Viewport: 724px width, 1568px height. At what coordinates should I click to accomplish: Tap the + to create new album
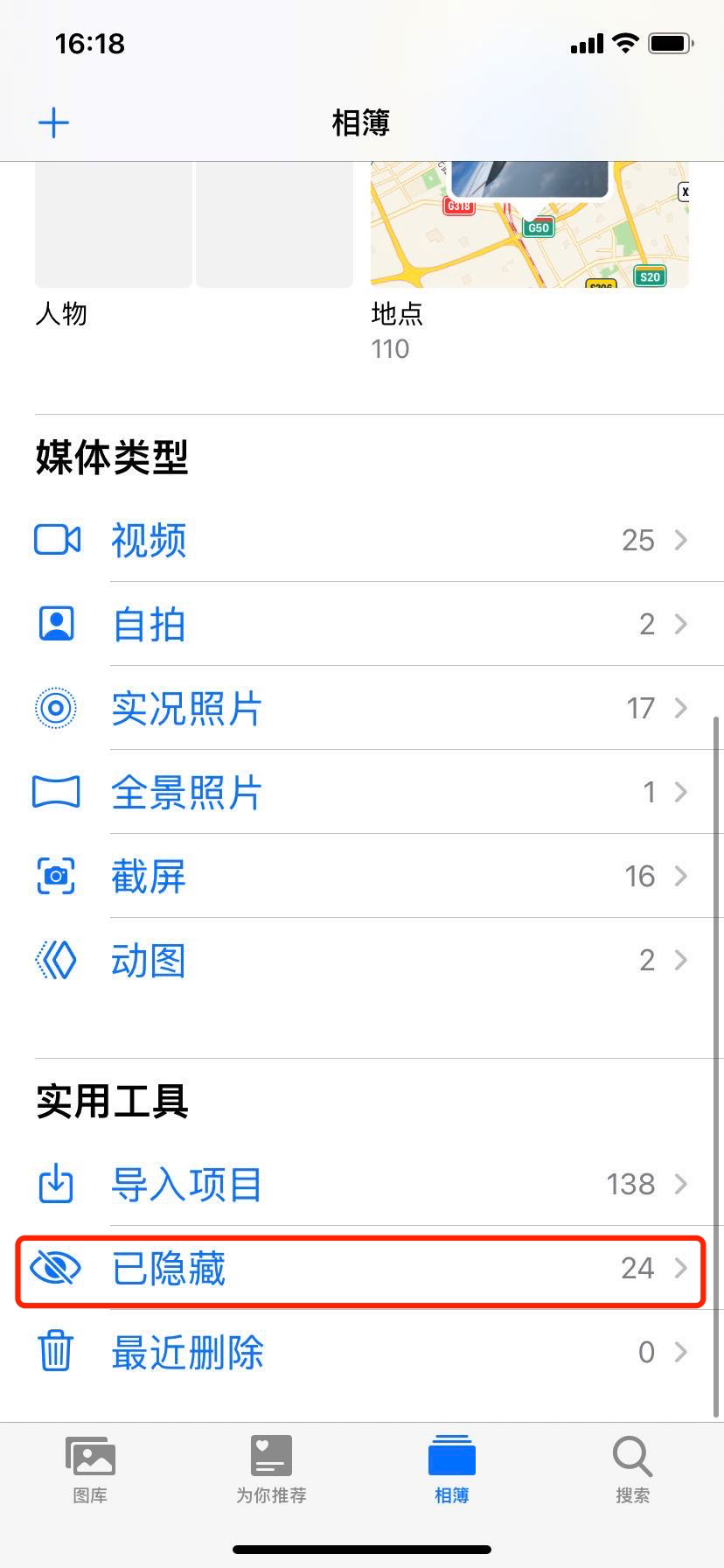54,122
